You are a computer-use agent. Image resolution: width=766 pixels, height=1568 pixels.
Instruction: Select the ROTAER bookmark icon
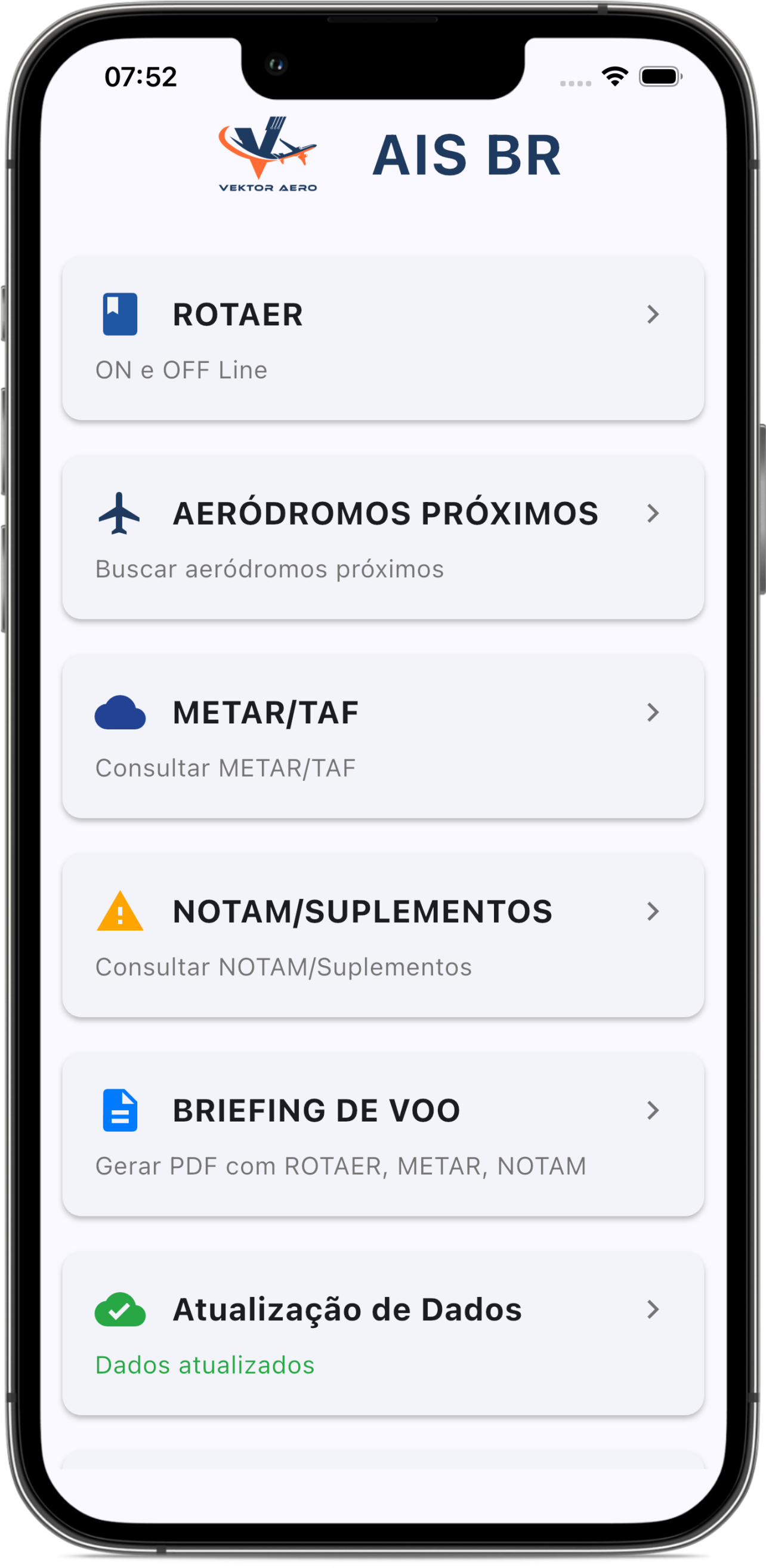pos(119,314)
